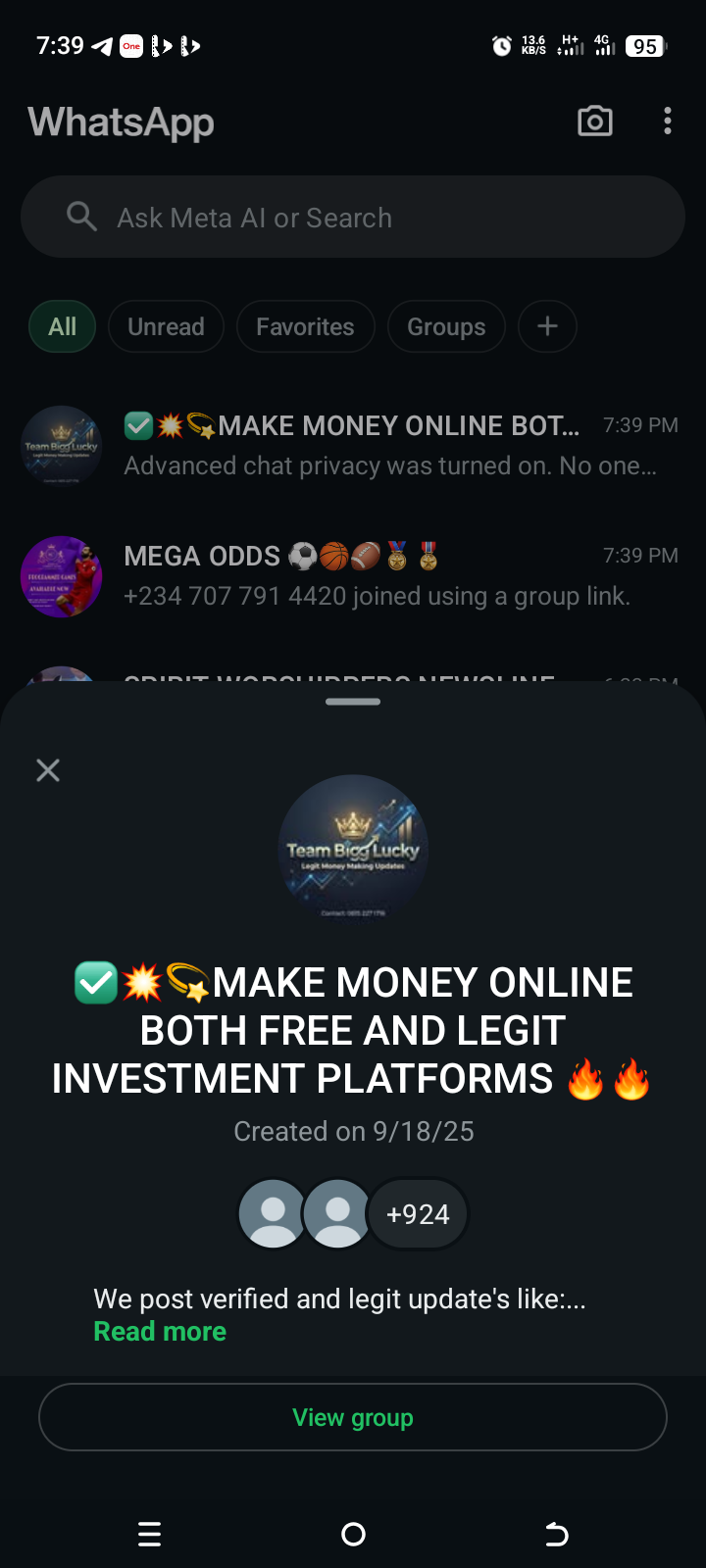
Task: Show the +924 group members
Action: (418, 1214)
